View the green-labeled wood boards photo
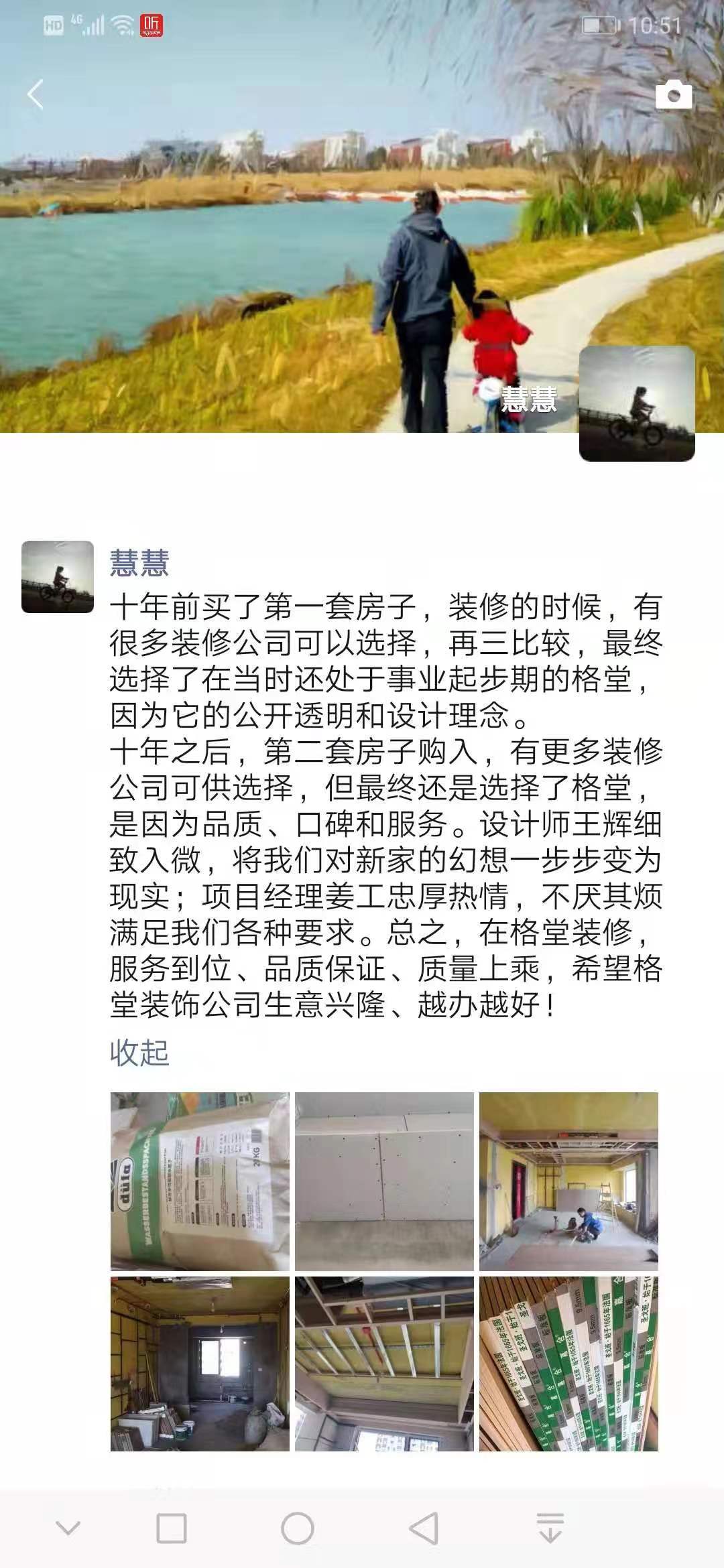Image resolution: width=724 pixels, height=1568 pixels. 568,1364
